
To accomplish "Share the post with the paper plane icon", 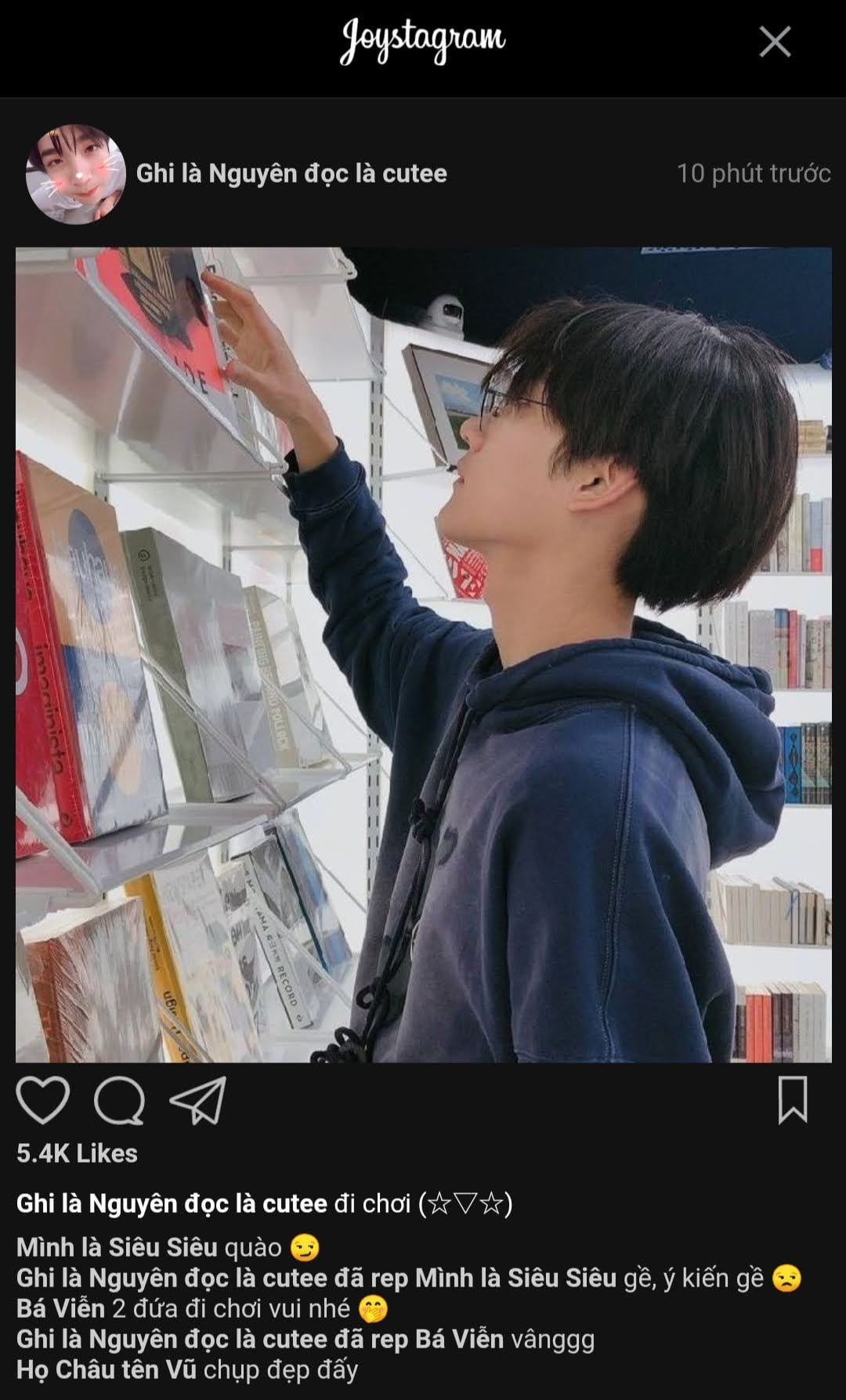I will 198,1100.
